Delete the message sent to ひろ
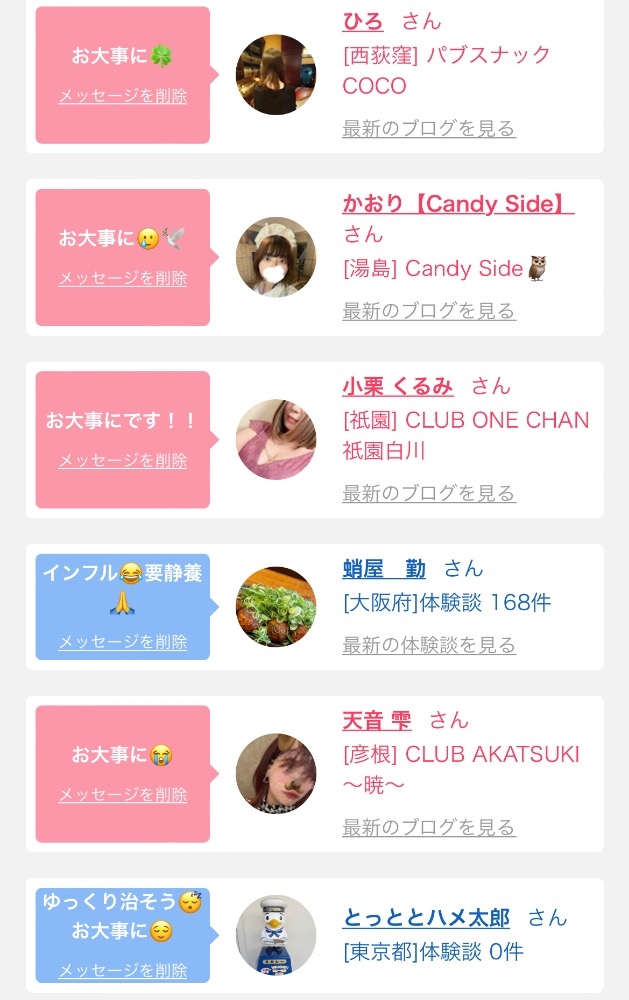The height and width of the screenshot is (1000, 629). (122, 96)
